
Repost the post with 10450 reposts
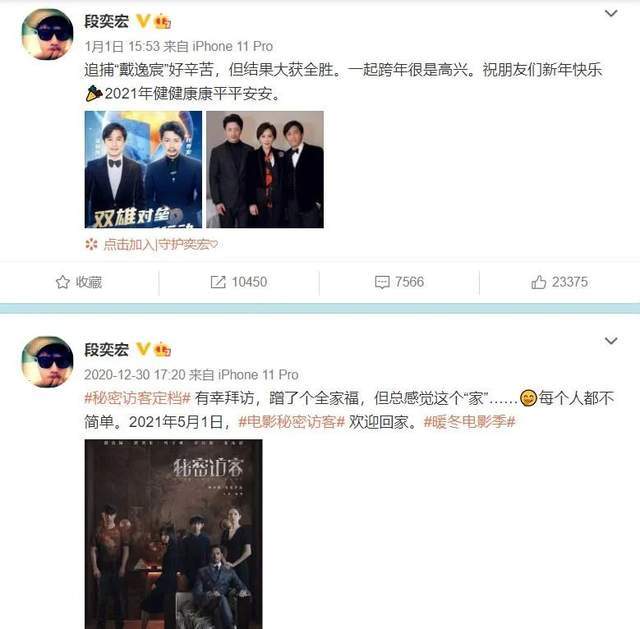239,282
